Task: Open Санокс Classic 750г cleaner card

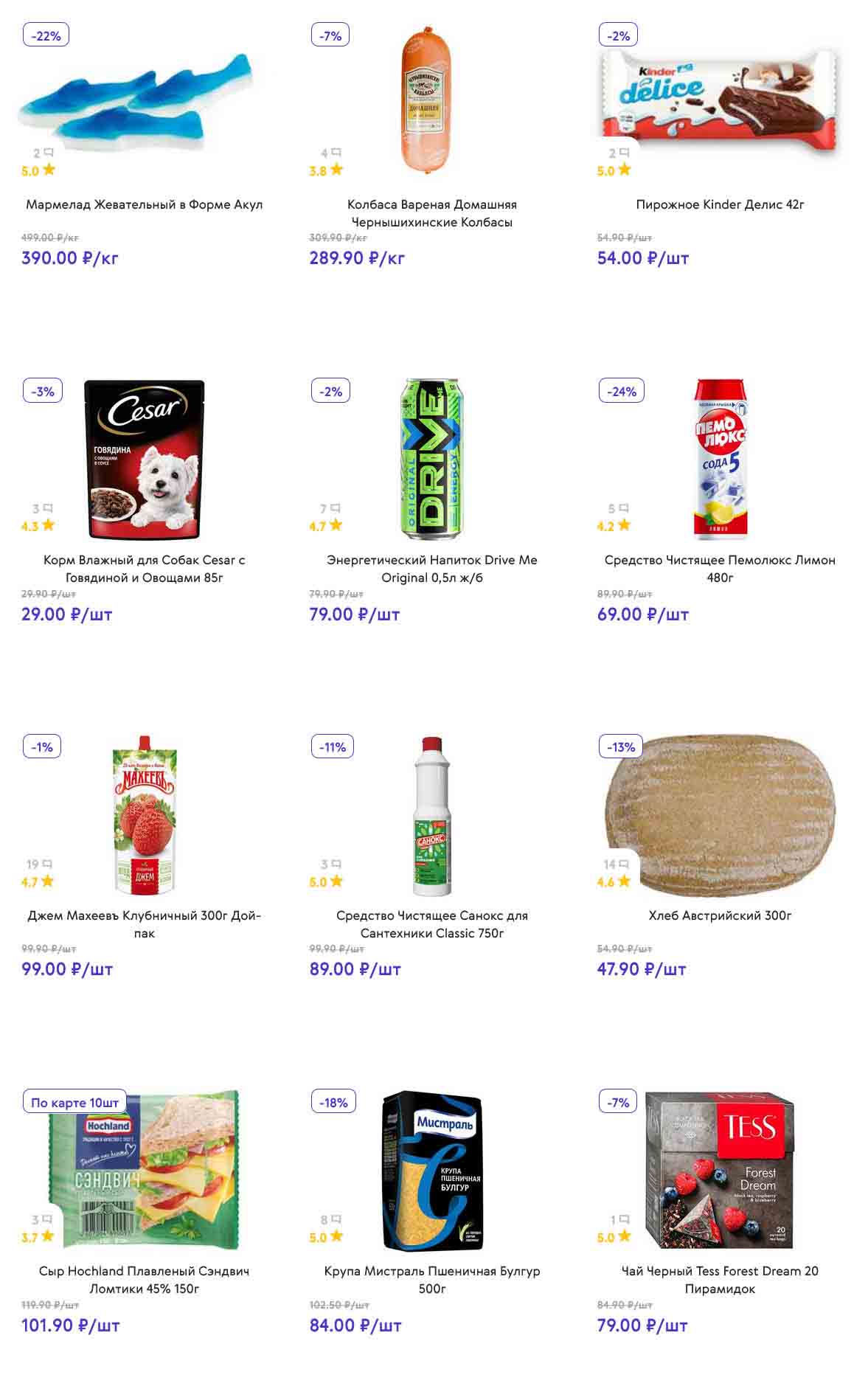Action: pyautogui.click(x=431, y=924)
